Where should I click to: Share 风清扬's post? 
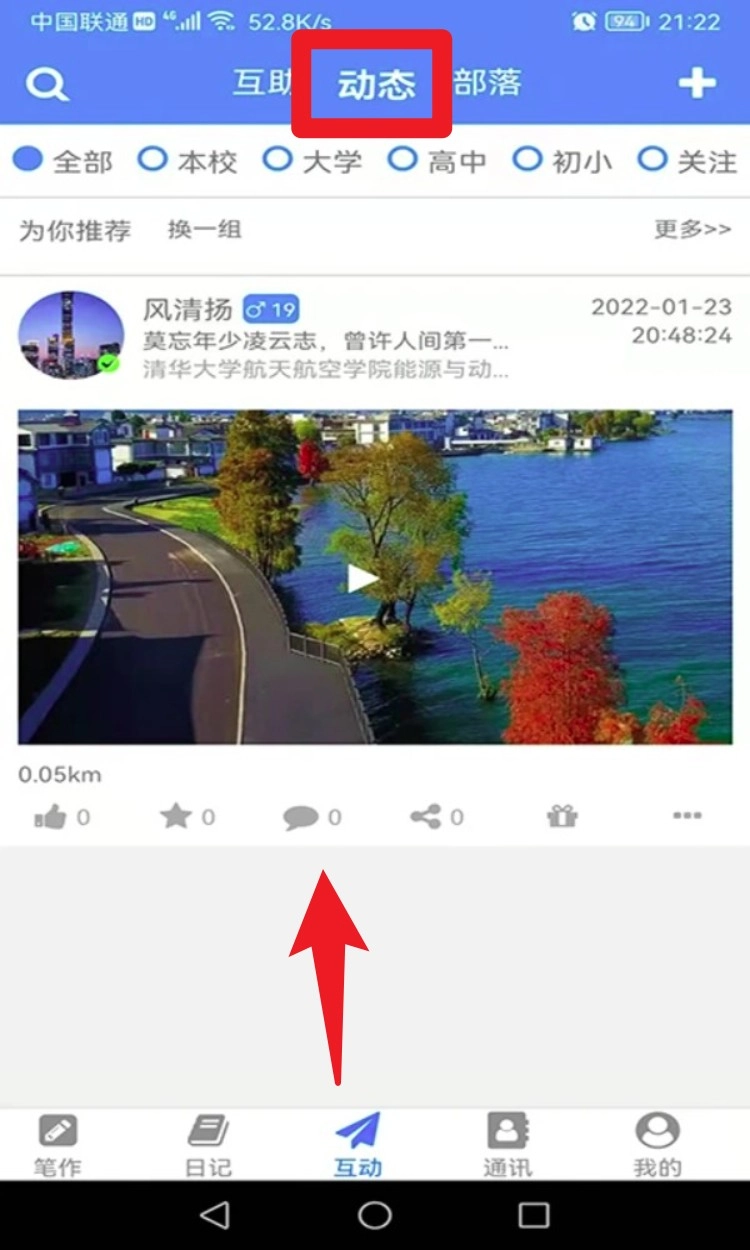click(437, 817)
